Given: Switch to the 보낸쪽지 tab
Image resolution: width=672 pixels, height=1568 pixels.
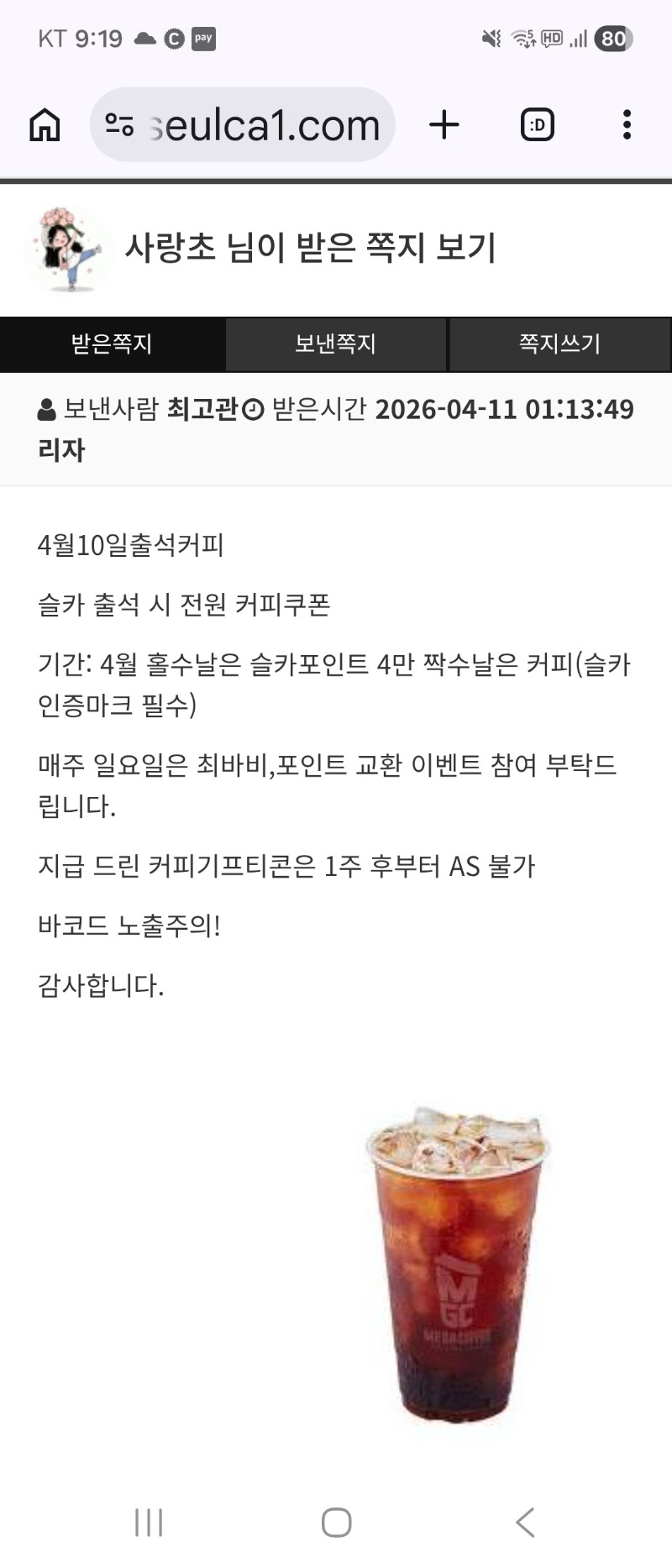Looking at the screenshot, I should pos(335,343).
